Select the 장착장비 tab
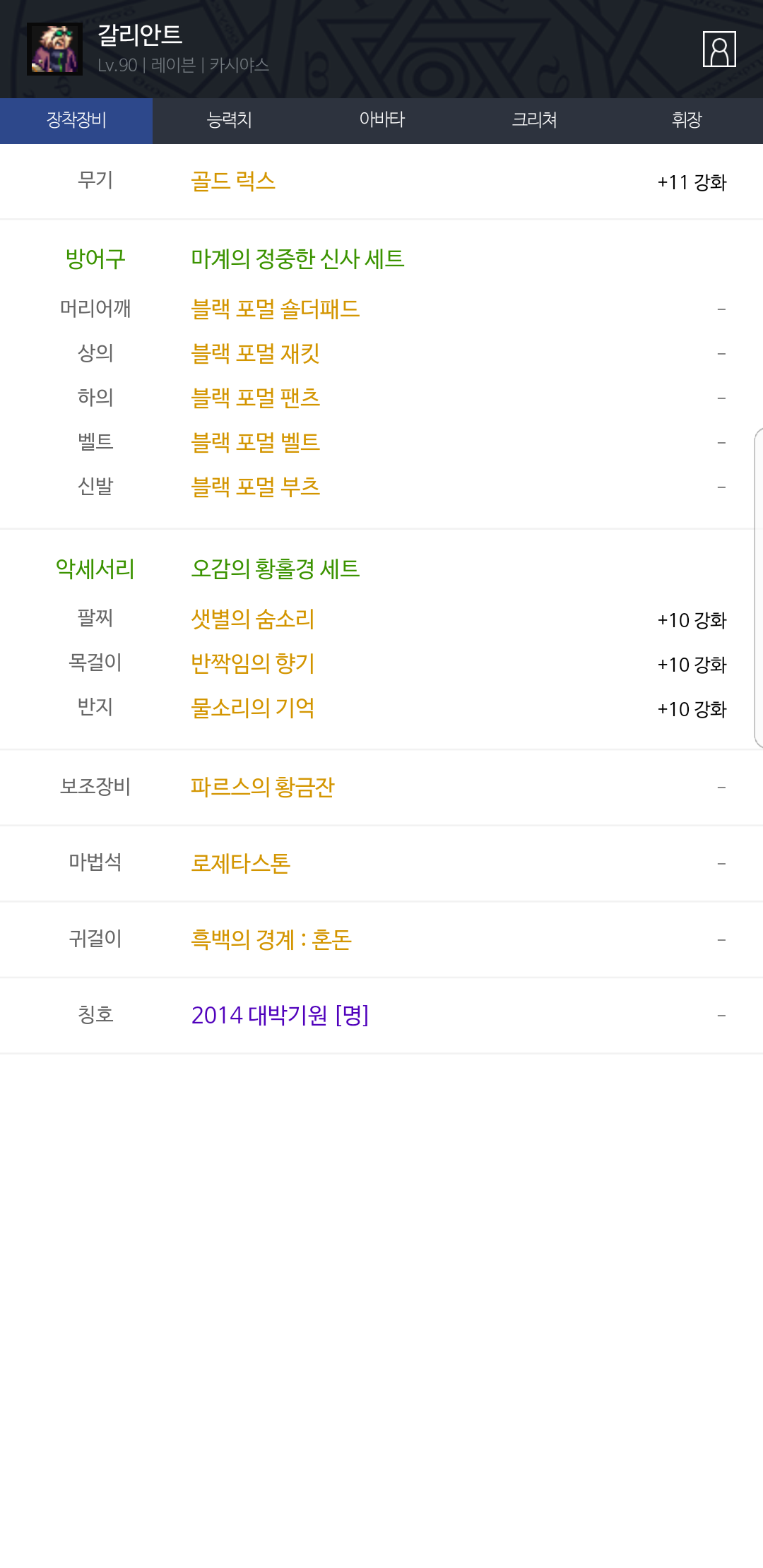The image size is (763, 1568). click(76, 120)
